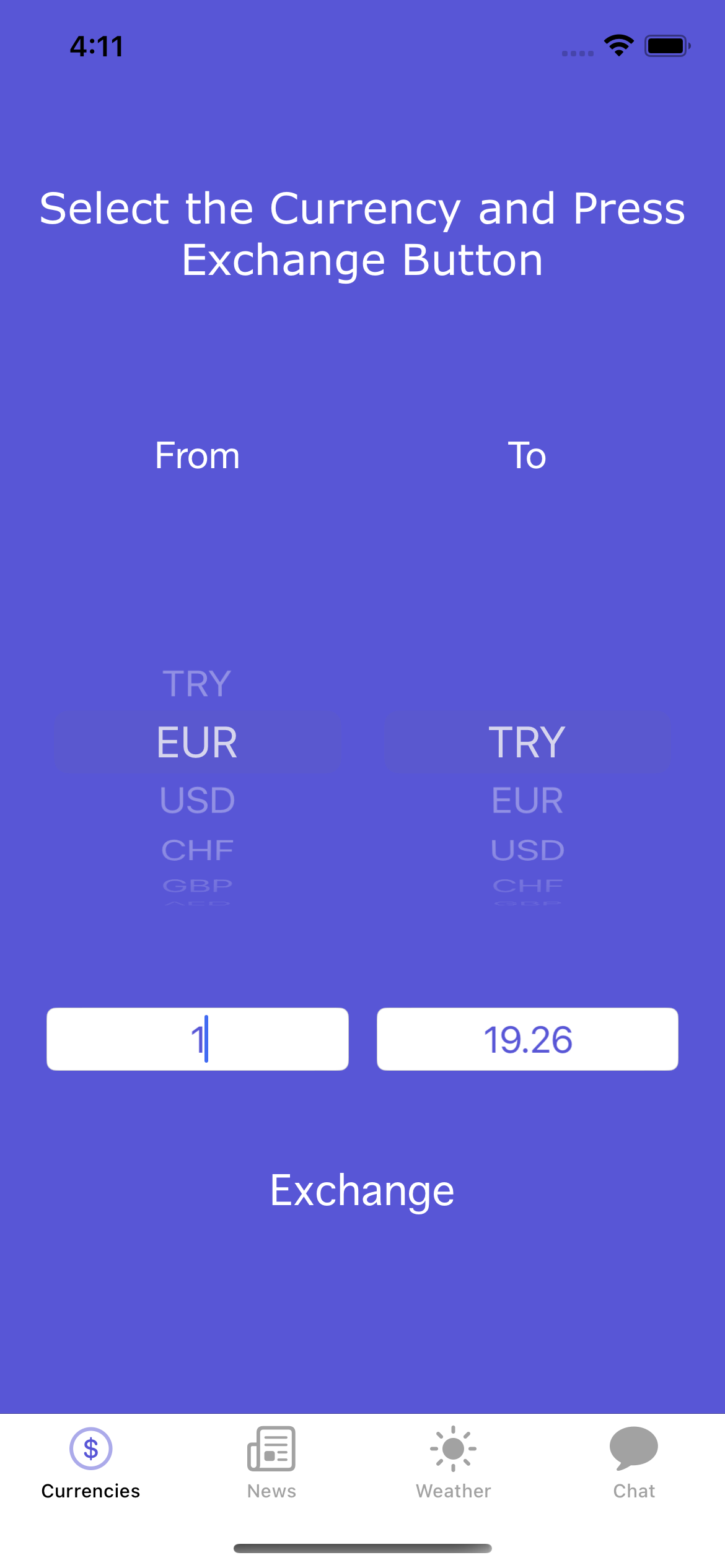Tap the Chat label in tab bar
Image resolution: width=725 pixels, height=1568 pixels.
[x=634, y=1491]
